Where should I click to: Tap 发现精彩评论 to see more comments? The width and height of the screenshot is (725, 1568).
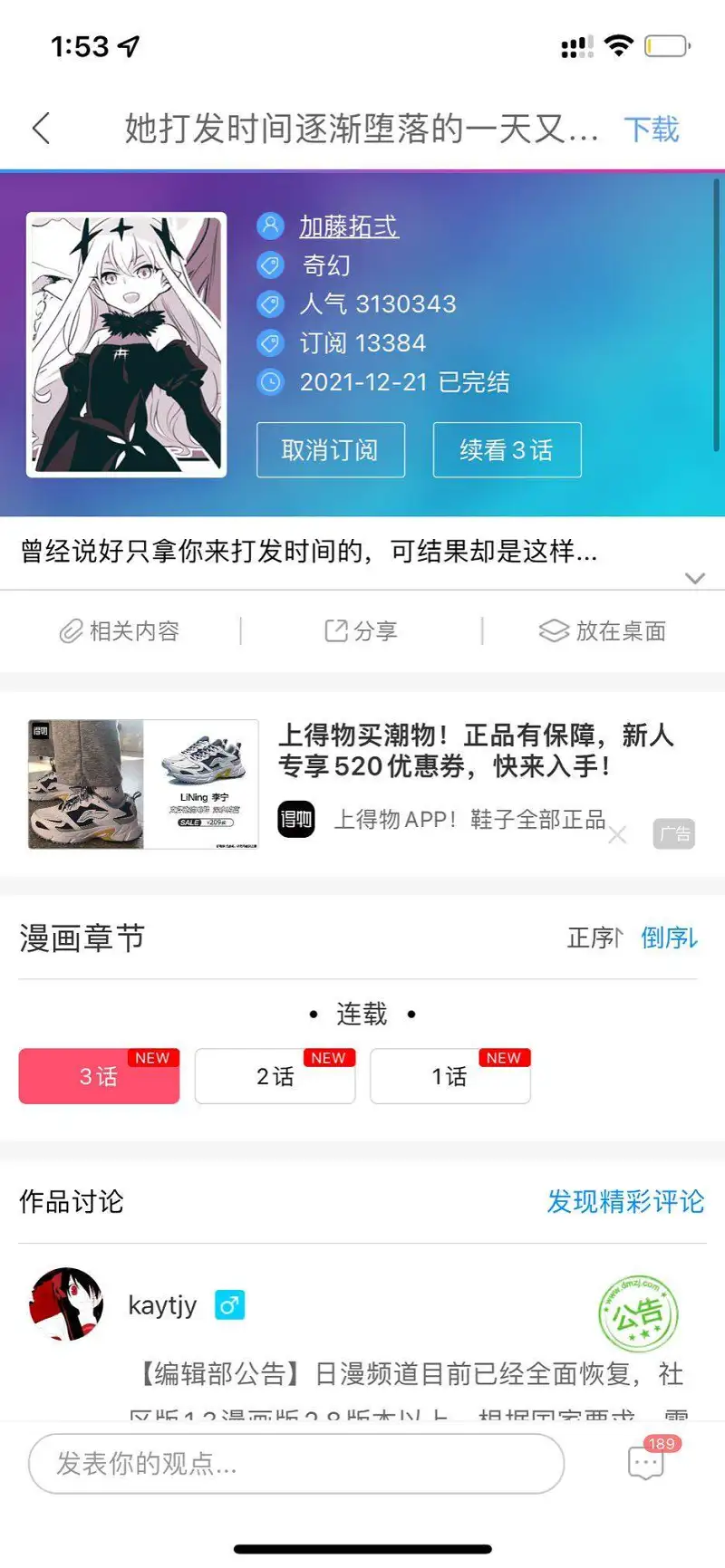625,1201
